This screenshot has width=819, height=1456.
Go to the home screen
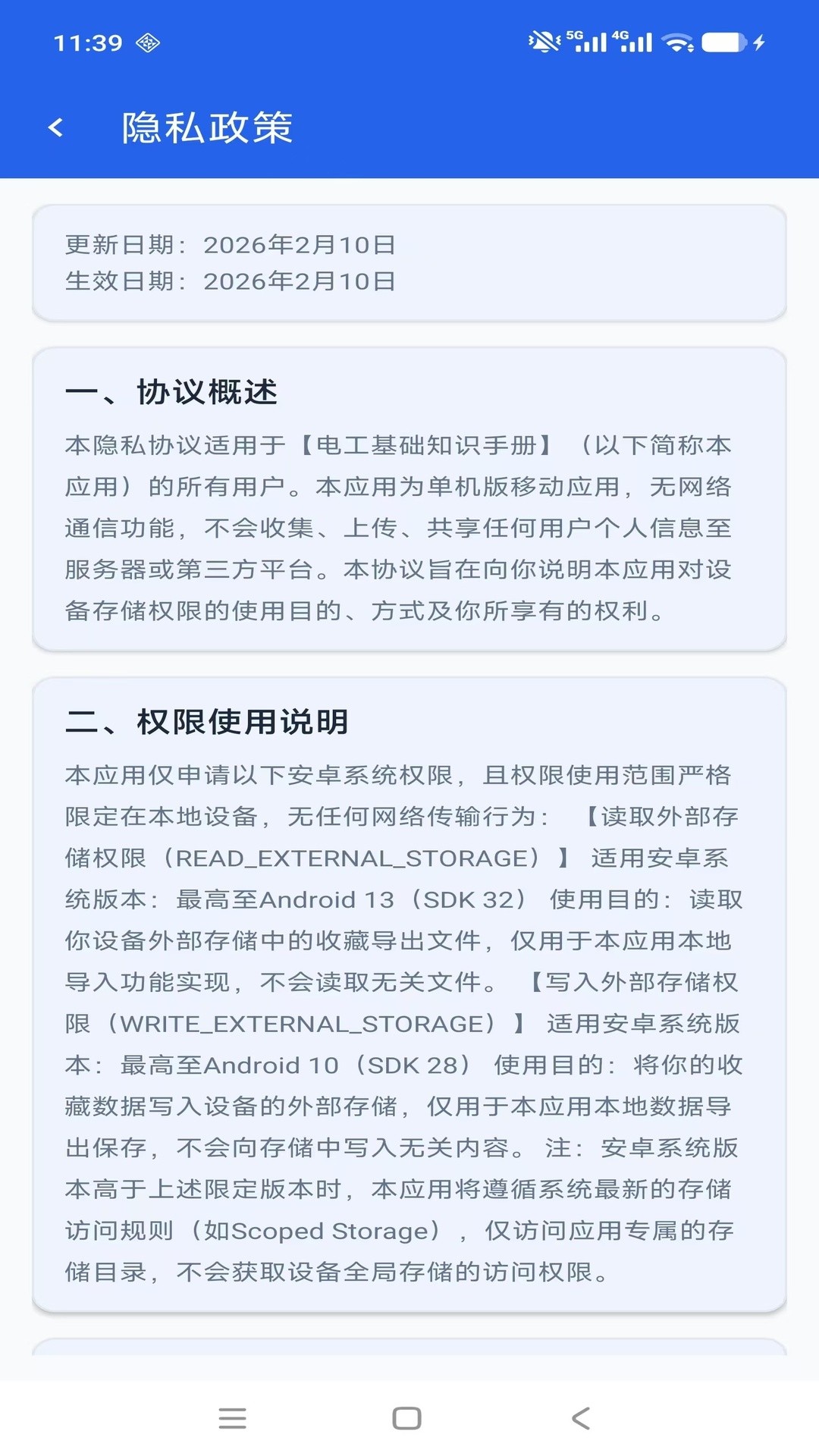click(407, 1418)
